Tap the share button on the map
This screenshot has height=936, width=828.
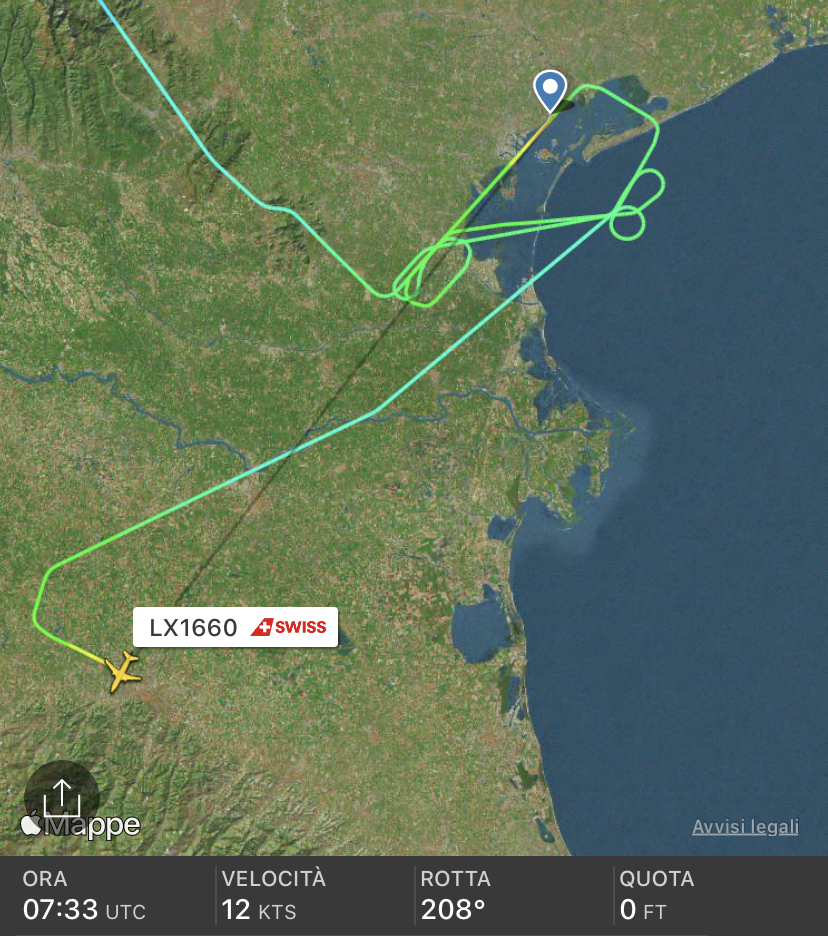click(x=62, y=797)
